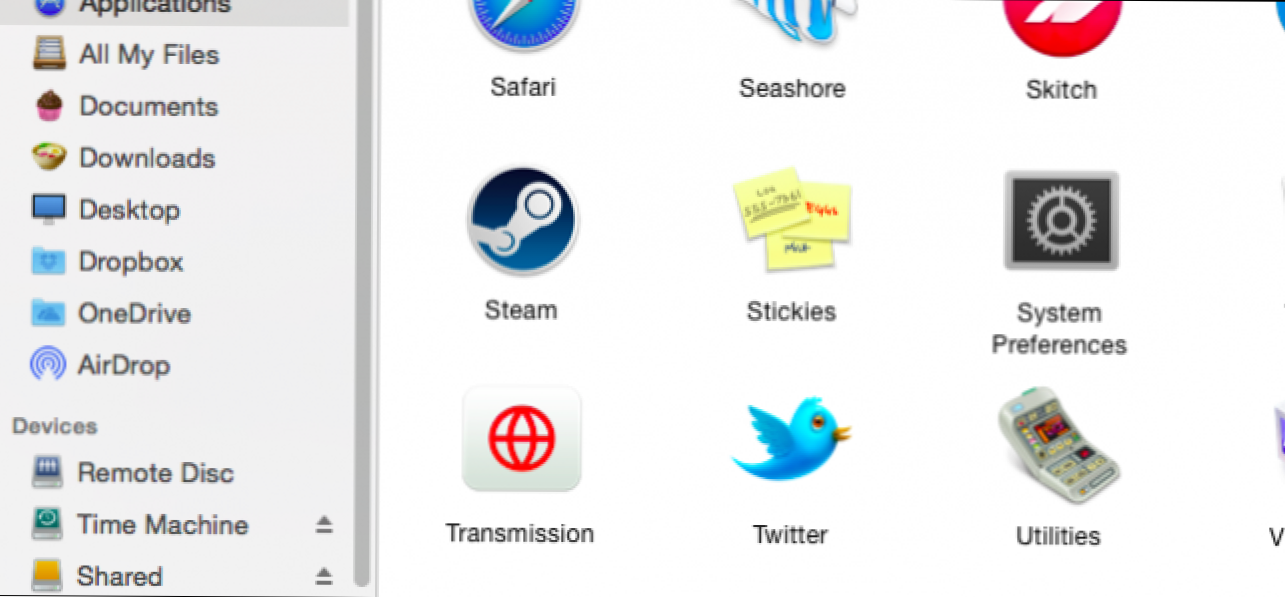Open All My Files in the sidebar

coord(148,55)
